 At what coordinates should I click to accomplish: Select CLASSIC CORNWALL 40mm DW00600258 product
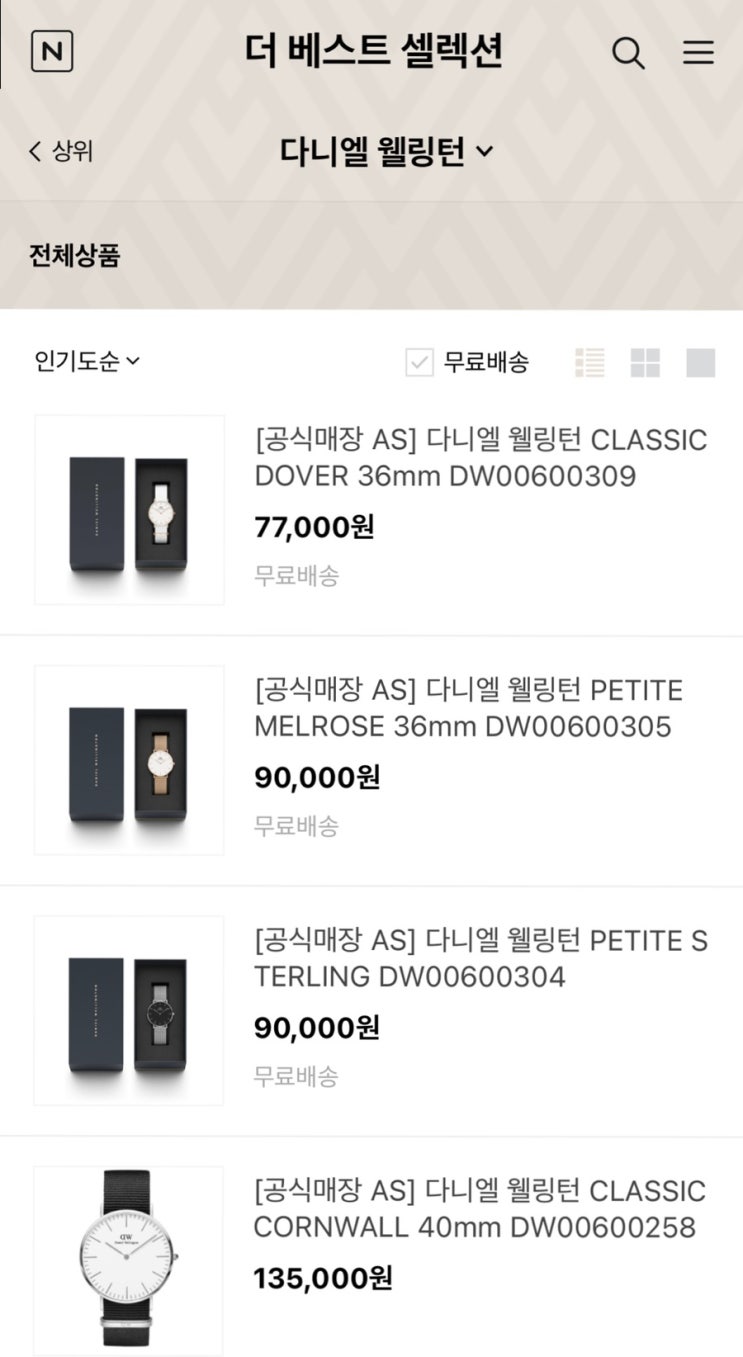479,1208
